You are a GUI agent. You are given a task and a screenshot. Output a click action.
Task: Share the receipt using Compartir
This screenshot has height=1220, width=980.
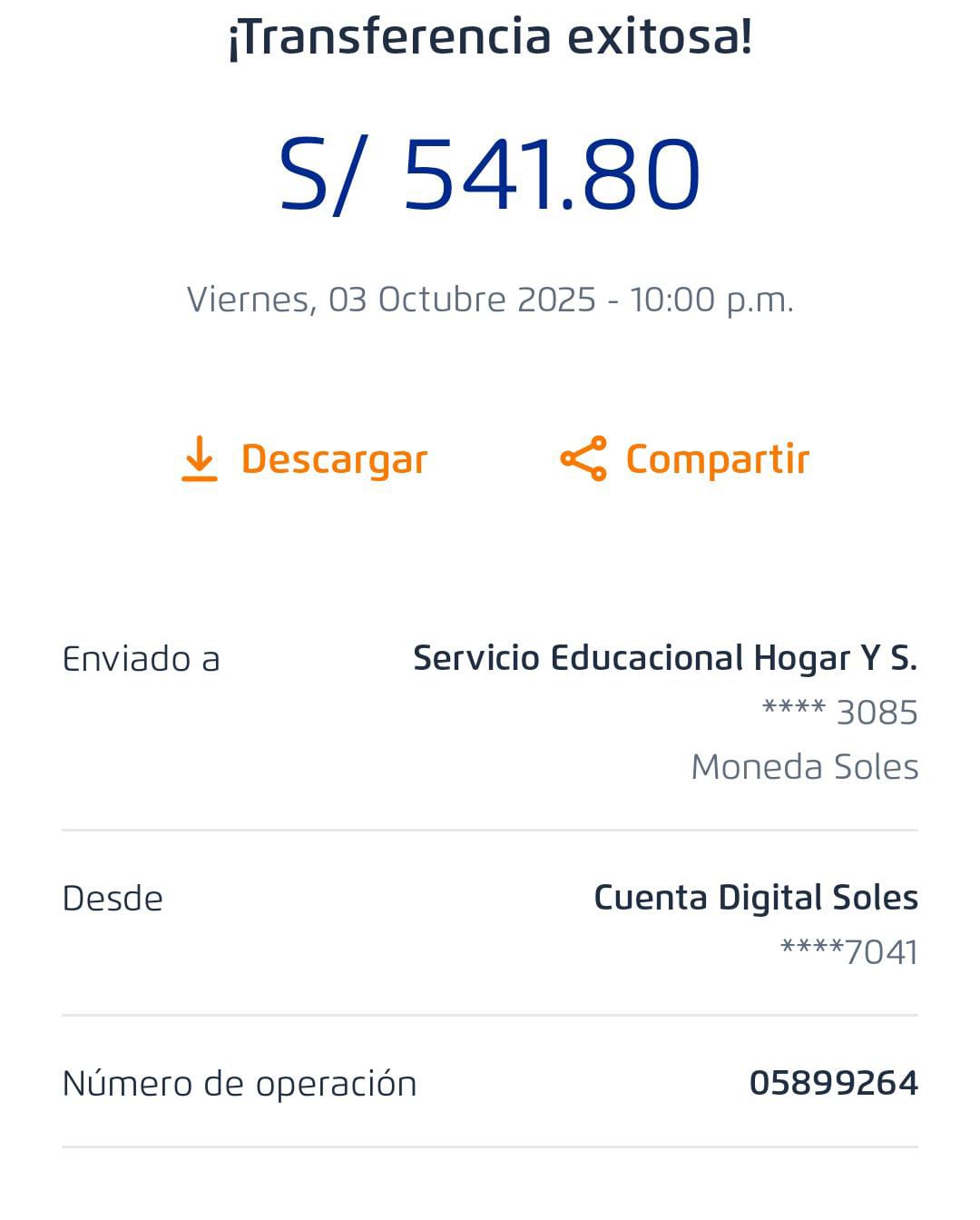coord(685,459)
